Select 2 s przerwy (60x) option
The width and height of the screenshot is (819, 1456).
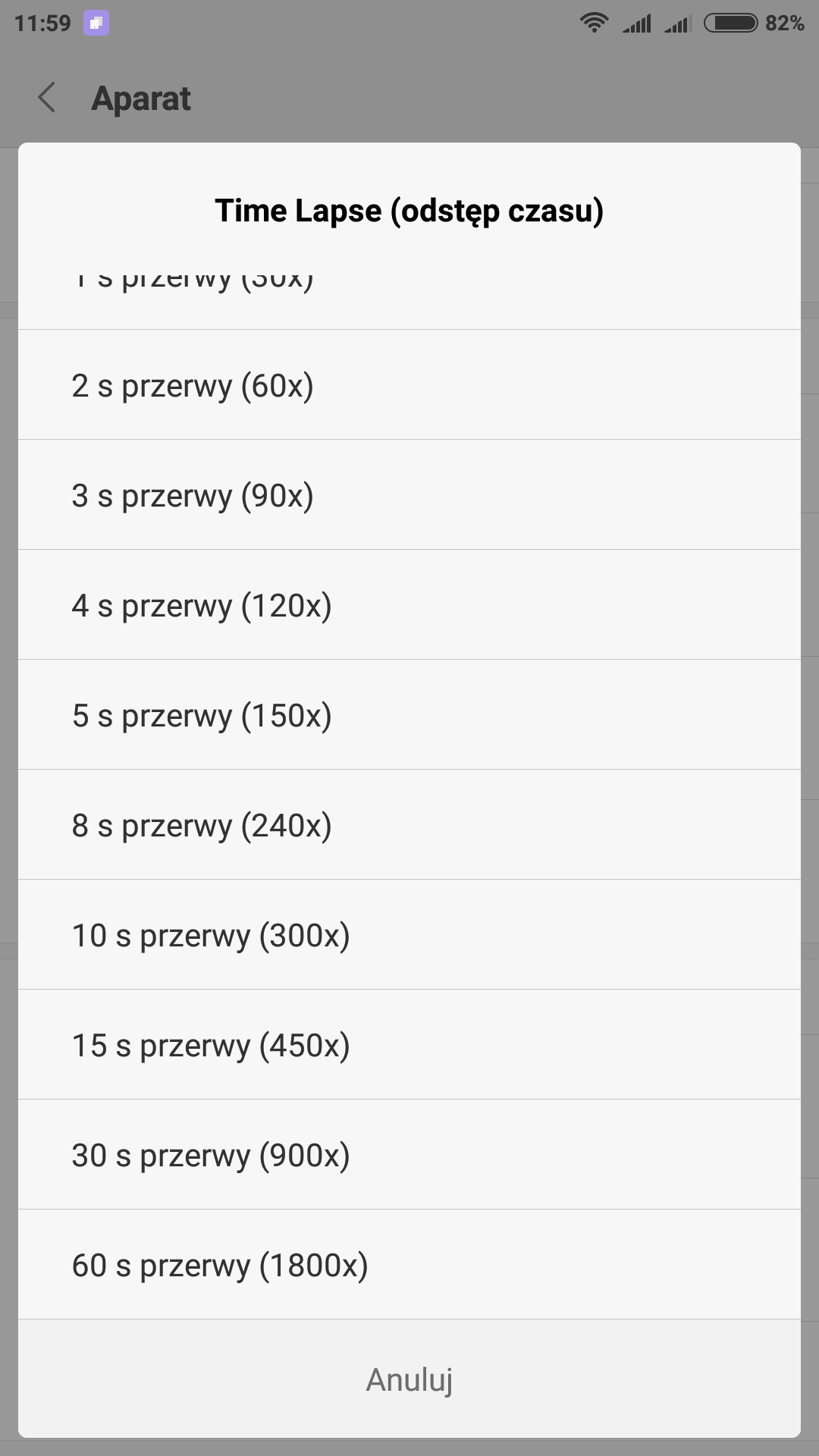[409, 385]
